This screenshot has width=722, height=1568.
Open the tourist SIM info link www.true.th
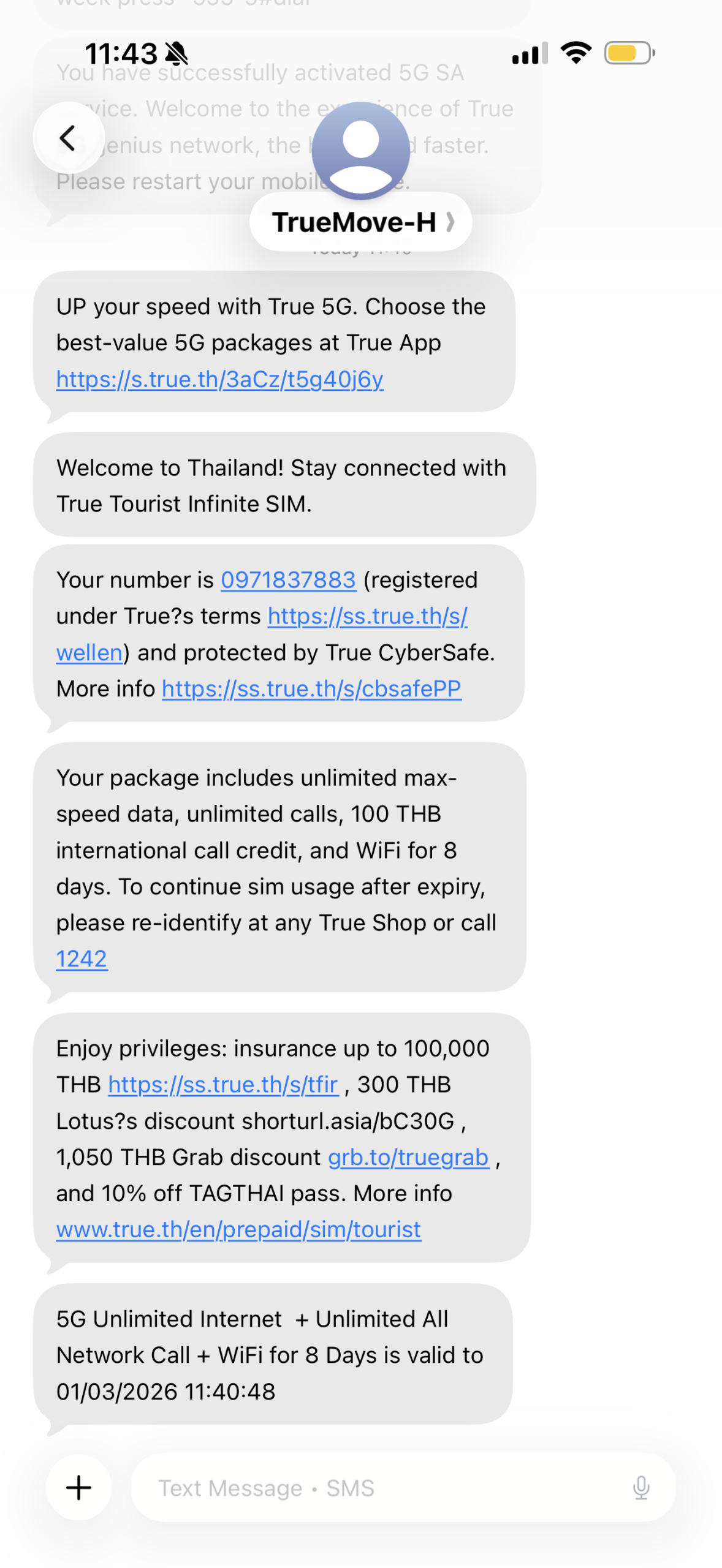tap(238, 1229)
